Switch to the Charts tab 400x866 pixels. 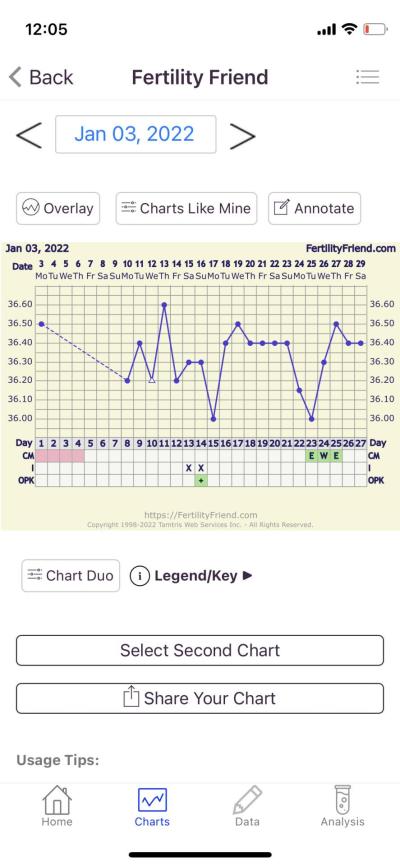[152, 807]
